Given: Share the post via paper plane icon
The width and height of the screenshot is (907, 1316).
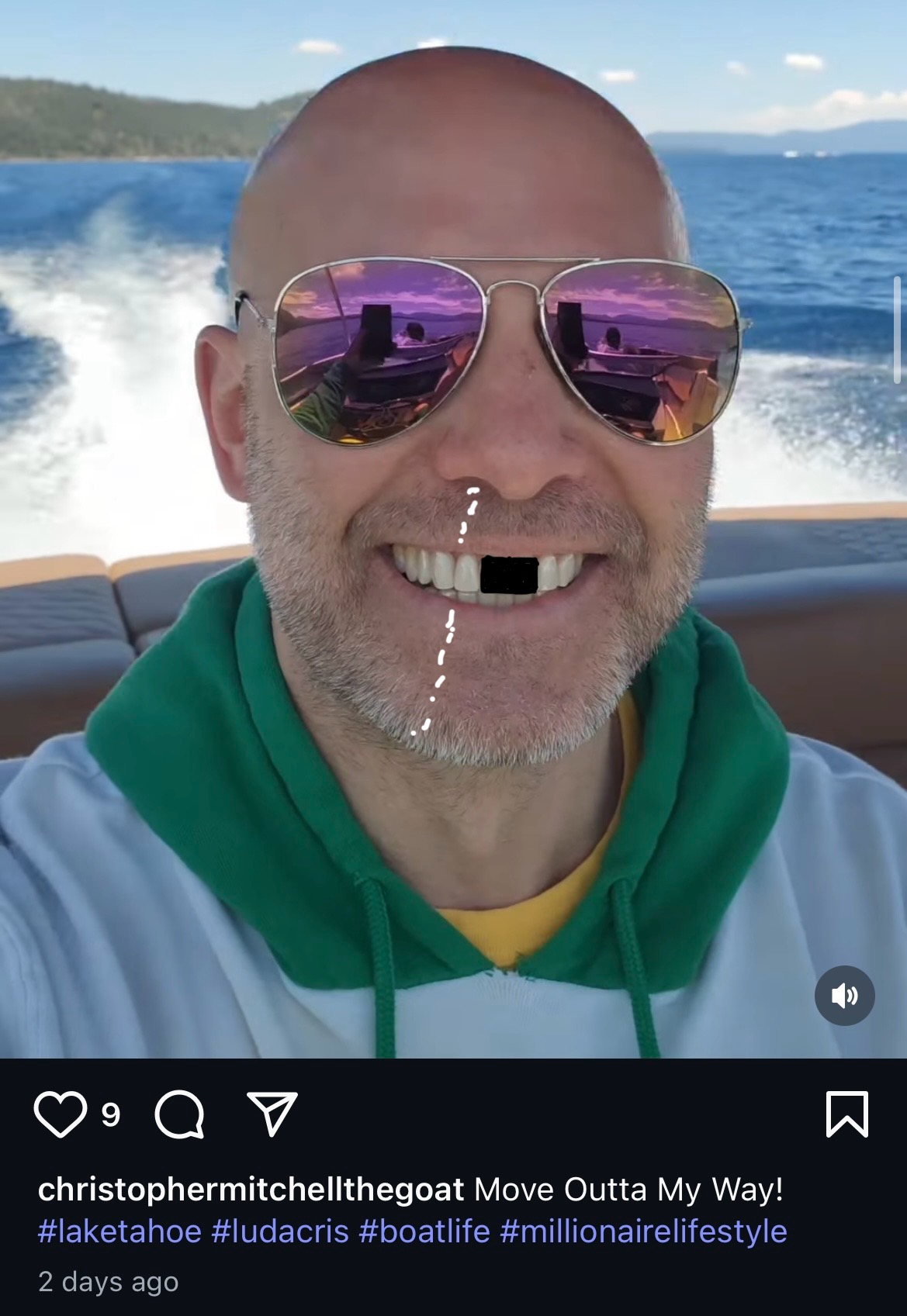Looking at the screenshot, I should point(272,1114).
